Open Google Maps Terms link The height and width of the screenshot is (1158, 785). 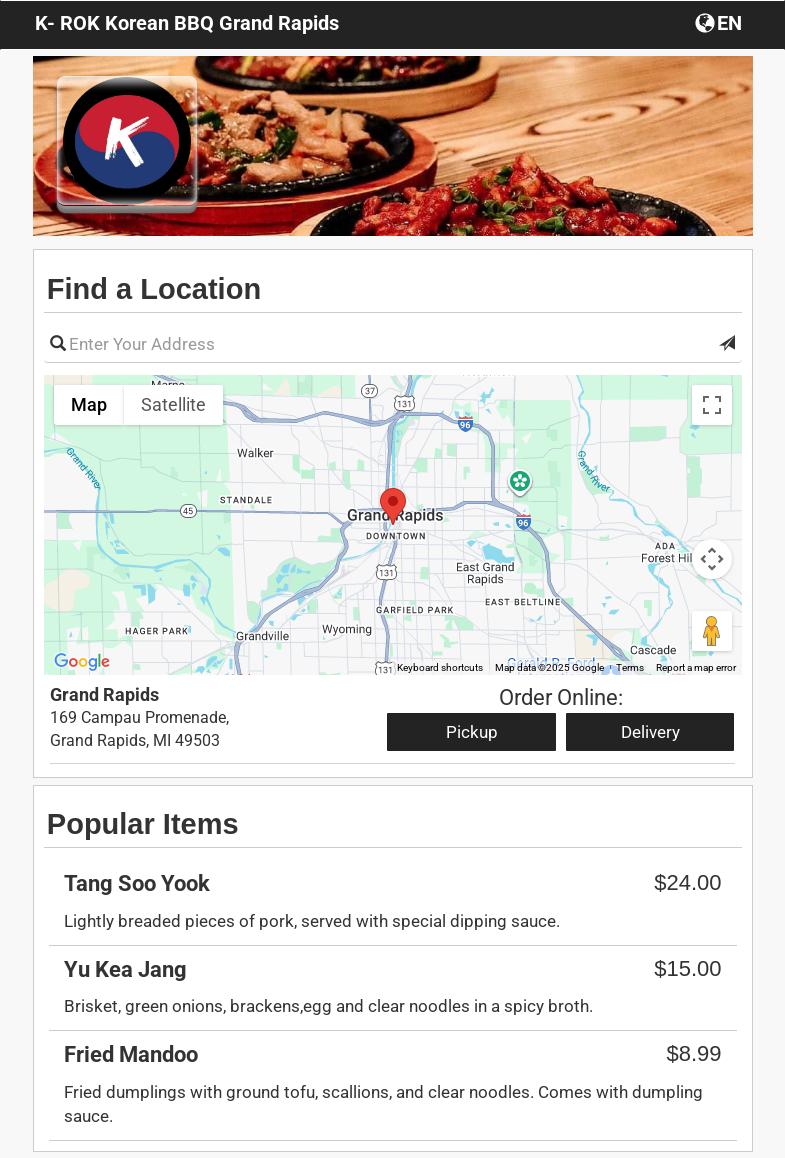click(630, 667)
